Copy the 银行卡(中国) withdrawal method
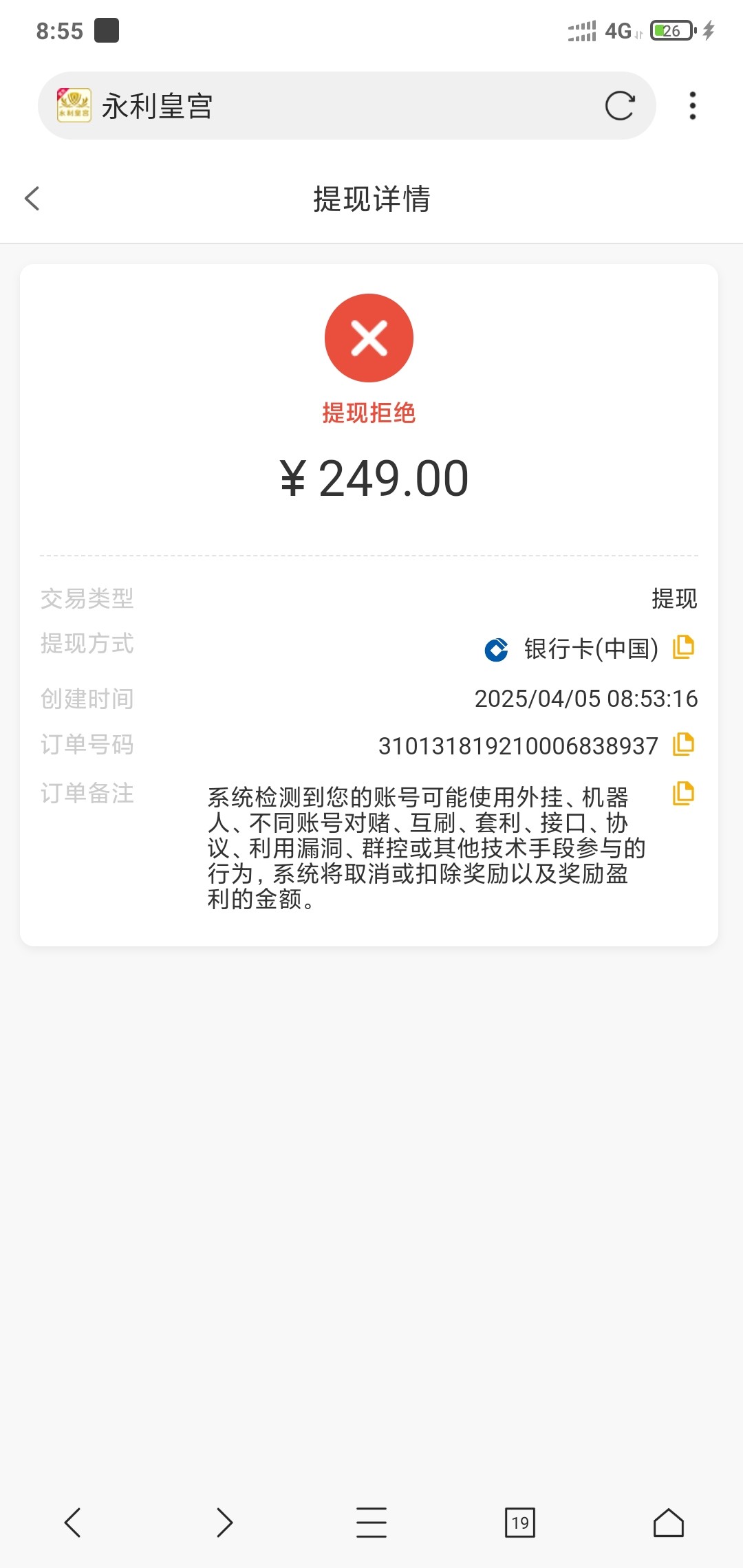743x1568 pixels. click(x=683, y=647)
